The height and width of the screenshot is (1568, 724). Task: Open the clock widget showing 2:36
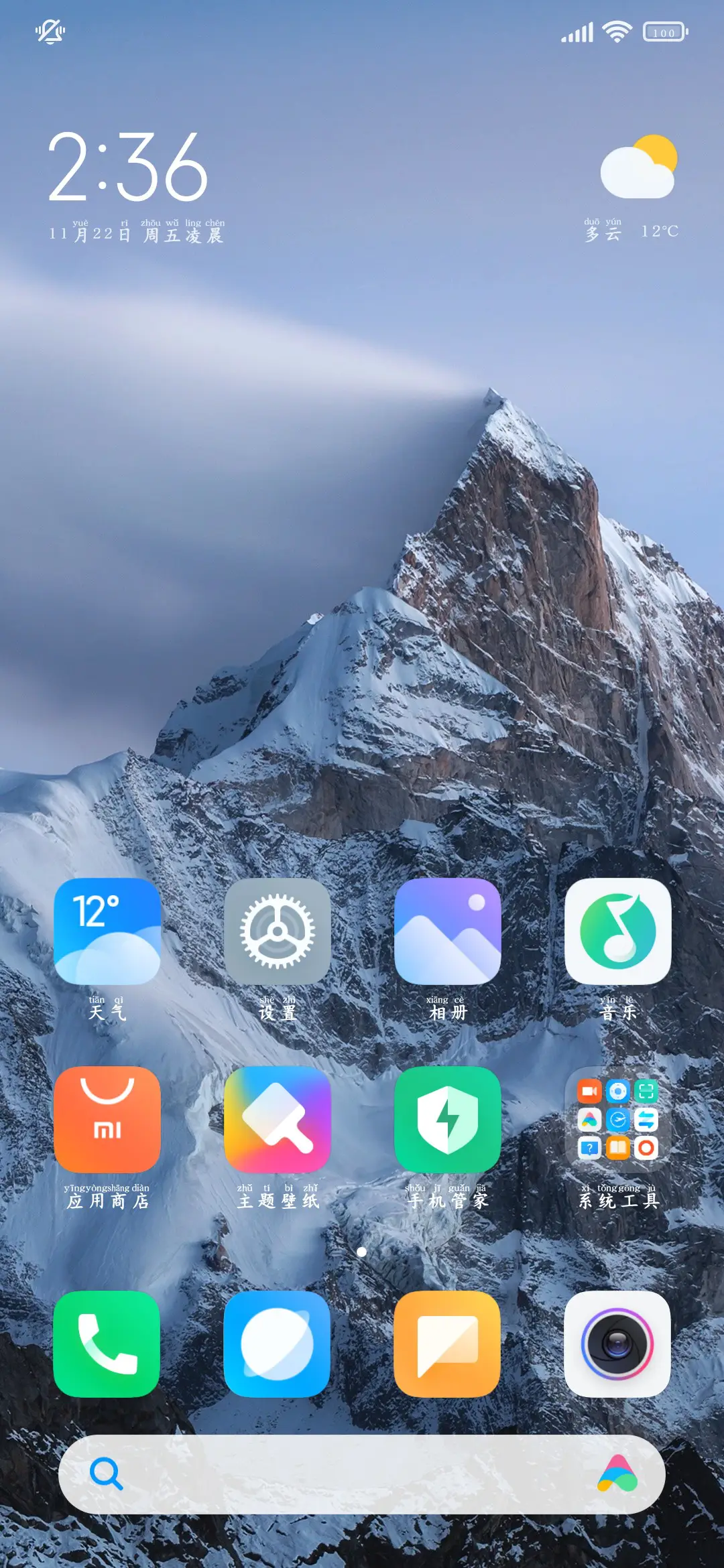(x=129, y=168)
